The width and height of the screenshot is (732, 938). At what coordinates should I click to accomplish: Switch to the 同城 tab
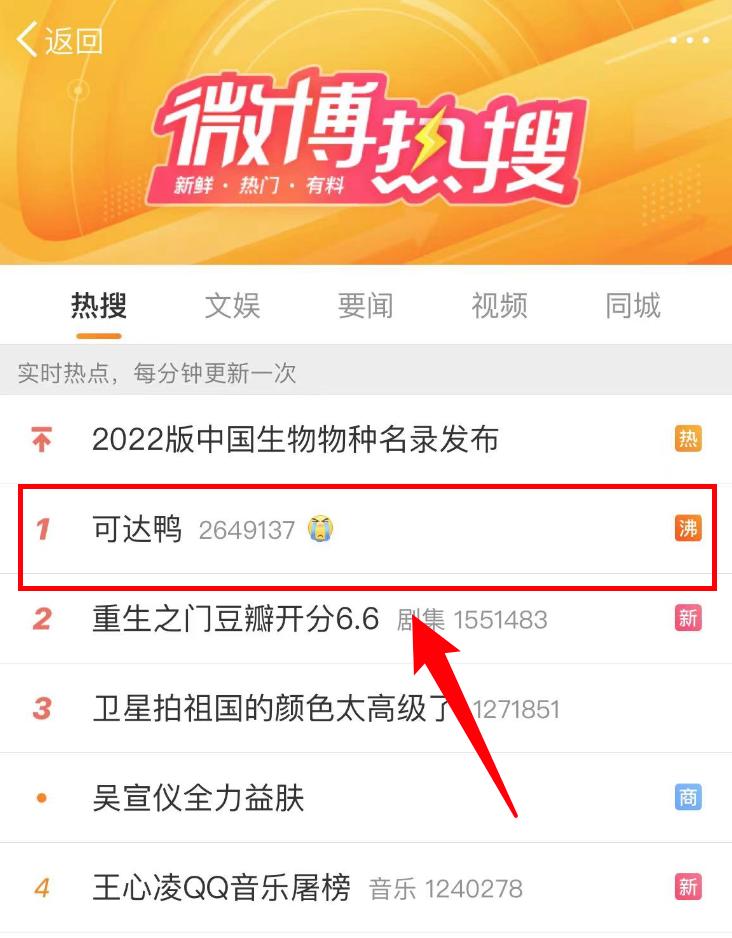click(x=633, y=306)
